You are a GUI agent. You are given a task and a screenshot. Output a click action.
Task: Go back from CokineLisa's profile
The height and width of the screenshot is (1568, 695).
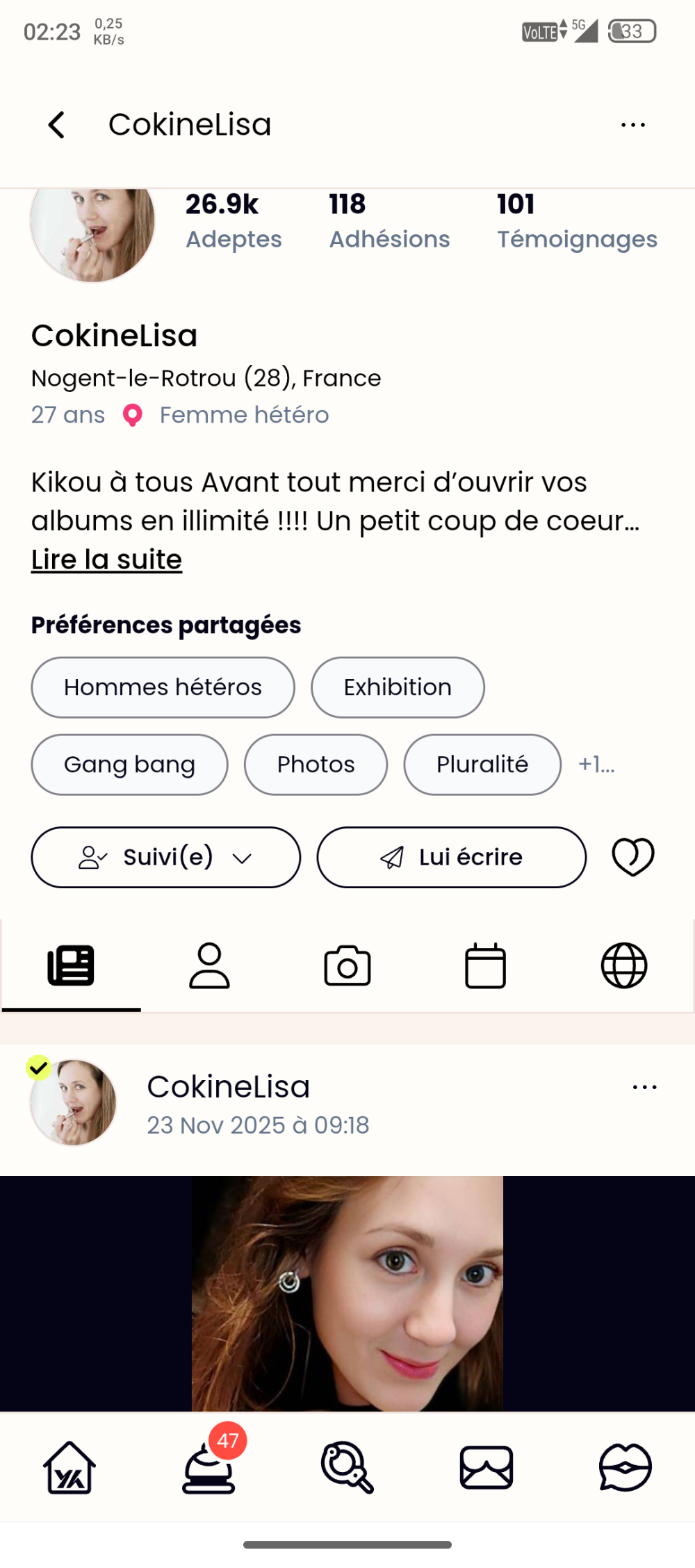(57, 125)
